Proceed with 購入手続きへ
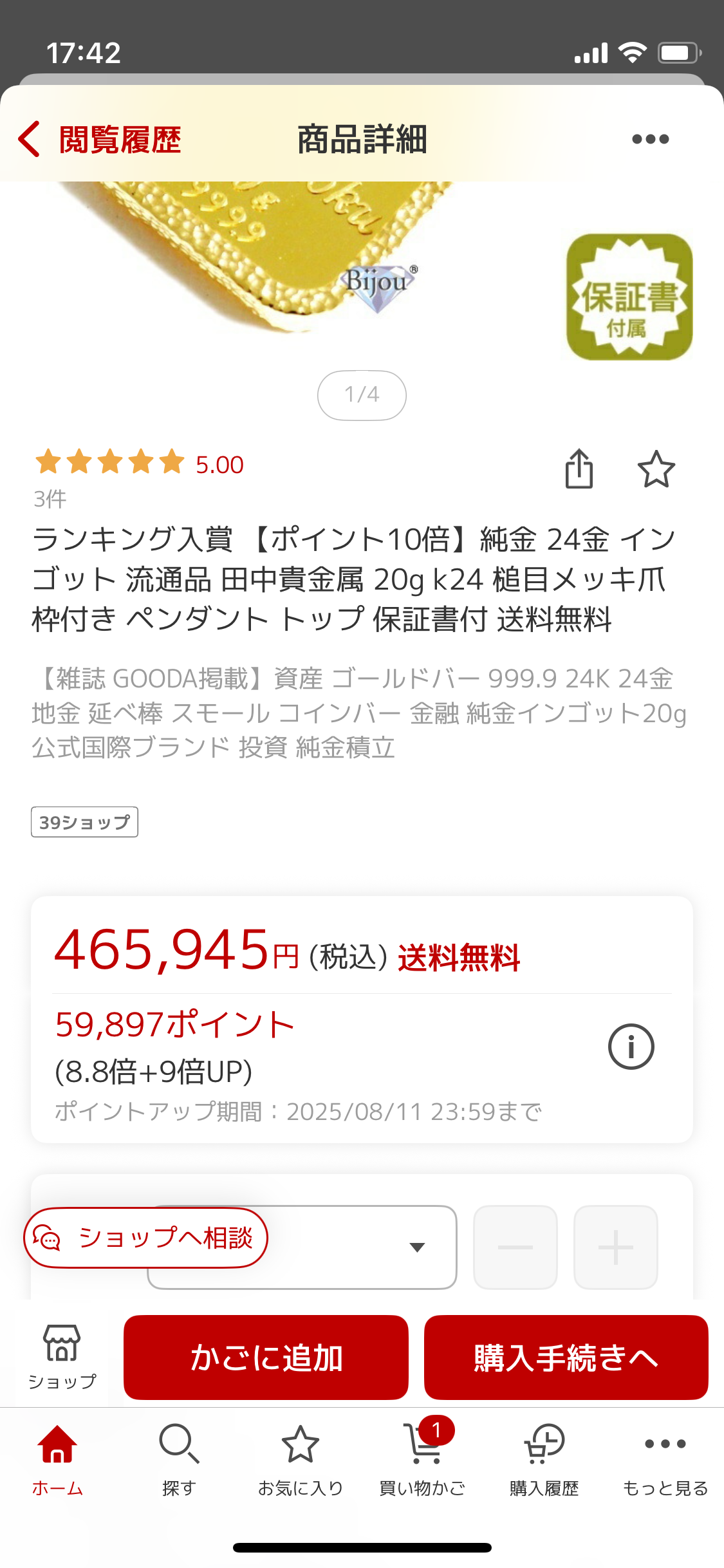724x1568 pixels. tap(566, 1357)
